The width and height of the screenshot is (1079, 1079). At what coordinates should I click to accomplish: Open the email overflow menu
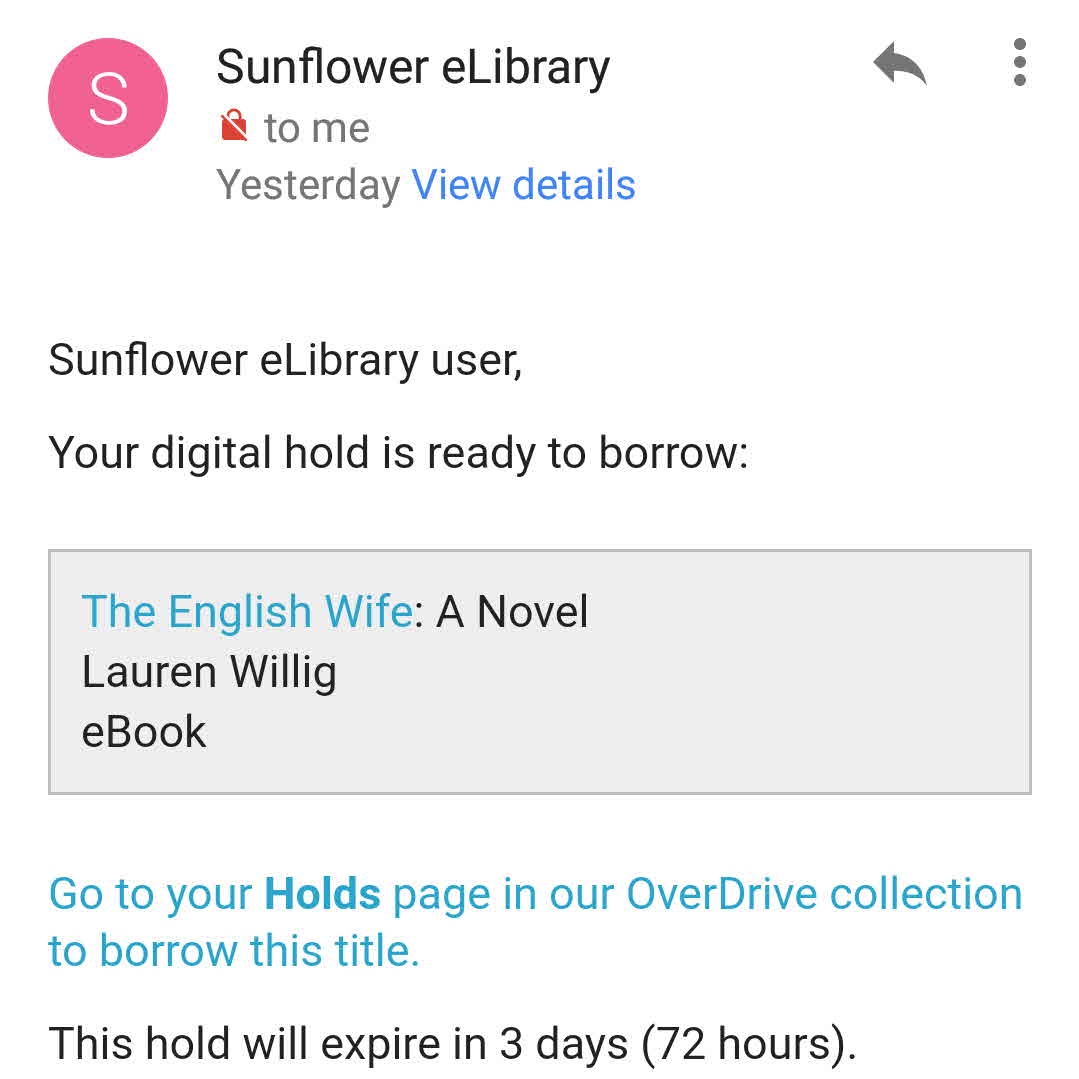tap(1019, 63)
